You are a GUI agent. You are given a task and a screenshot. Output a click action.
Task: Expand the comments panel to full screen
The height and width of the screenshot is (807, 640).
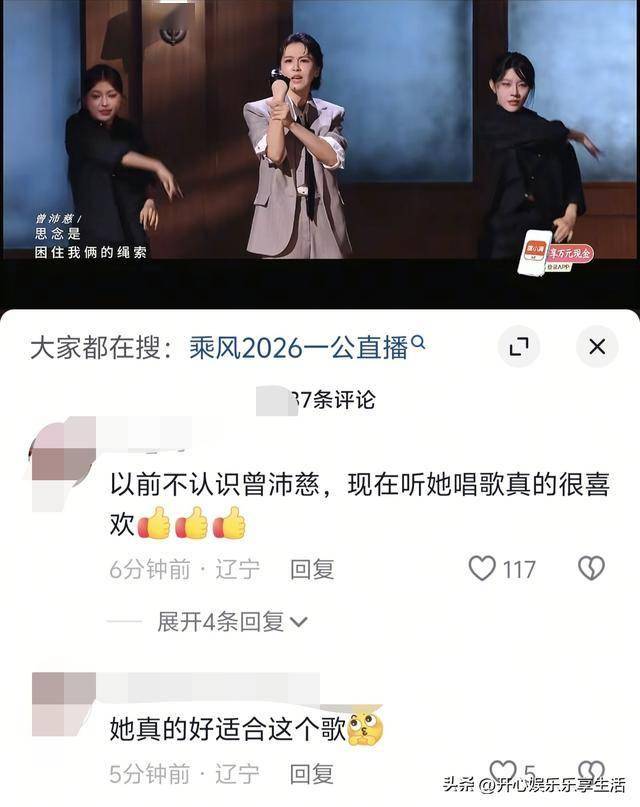[519, 347]
